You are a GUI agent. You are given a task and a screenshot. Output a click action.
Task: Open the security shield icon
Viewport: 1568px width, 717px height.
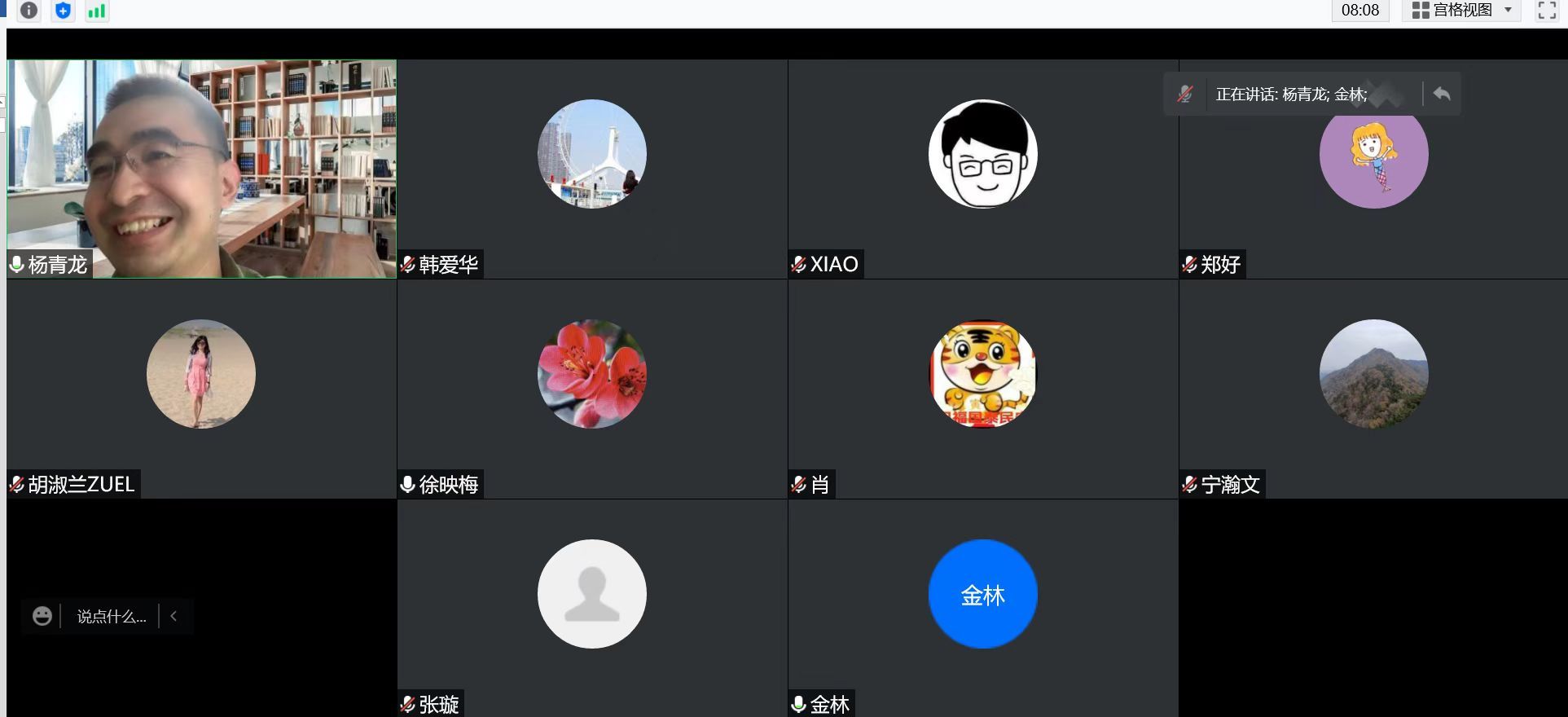64,11
